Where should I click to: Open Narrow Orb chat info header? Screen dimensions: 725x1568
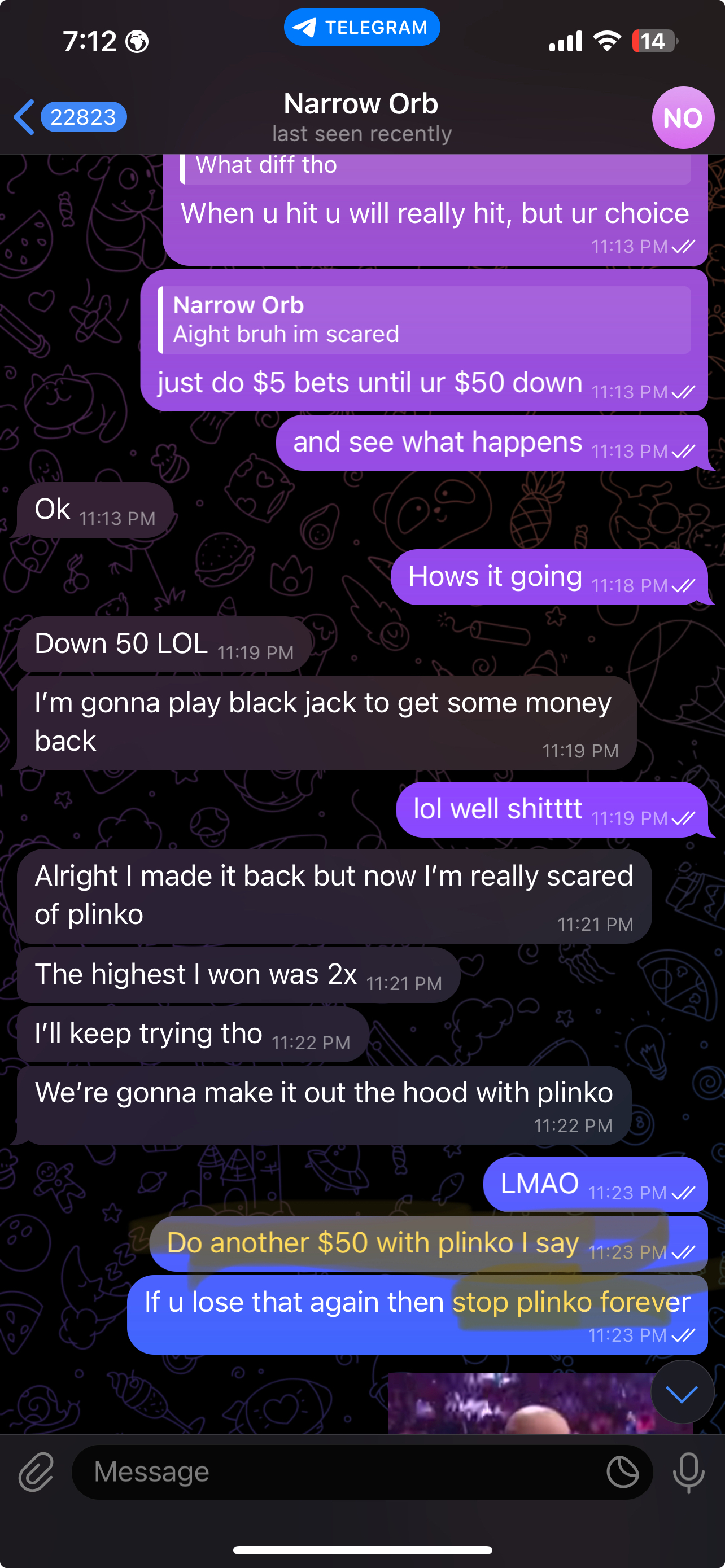click(361, 117)
